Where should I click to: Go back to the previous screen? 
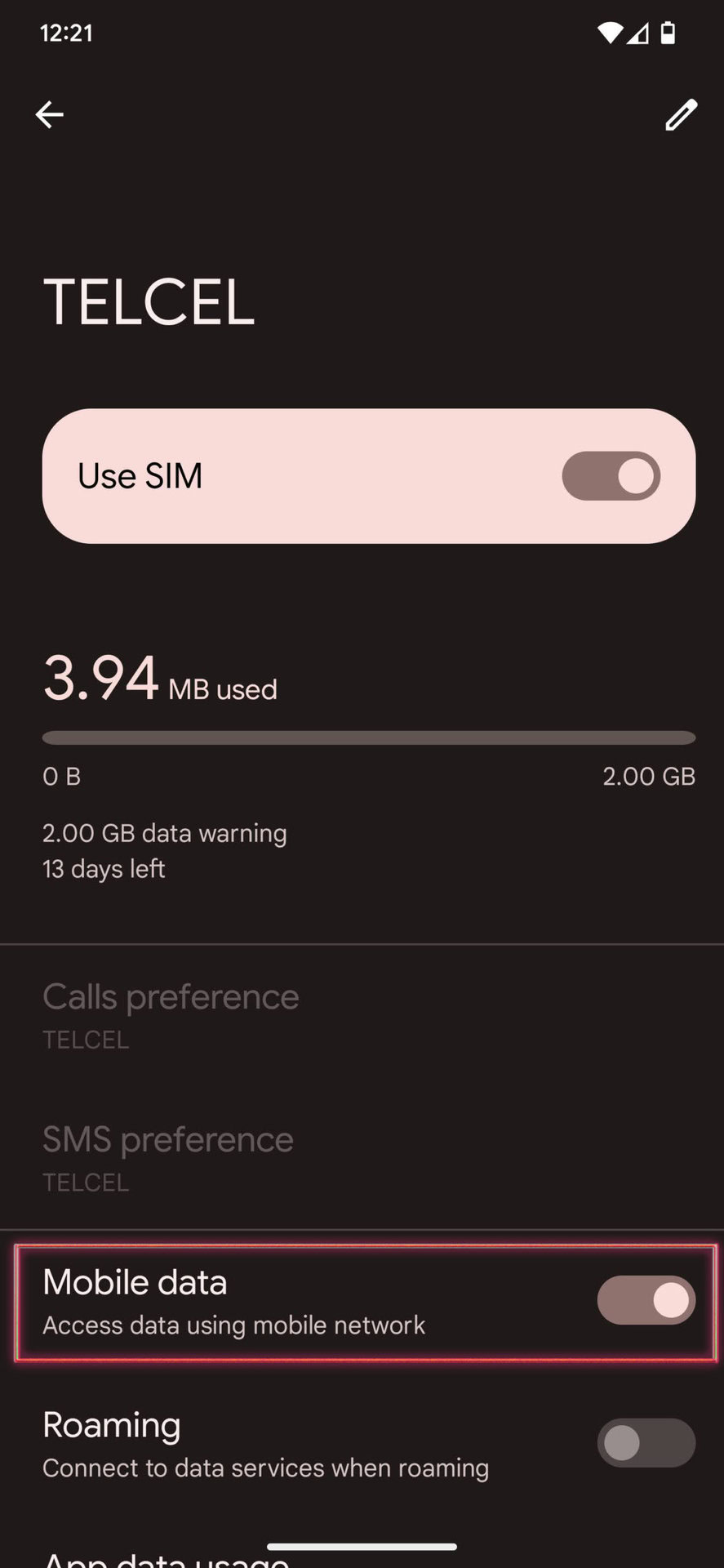tap(50, 114)
